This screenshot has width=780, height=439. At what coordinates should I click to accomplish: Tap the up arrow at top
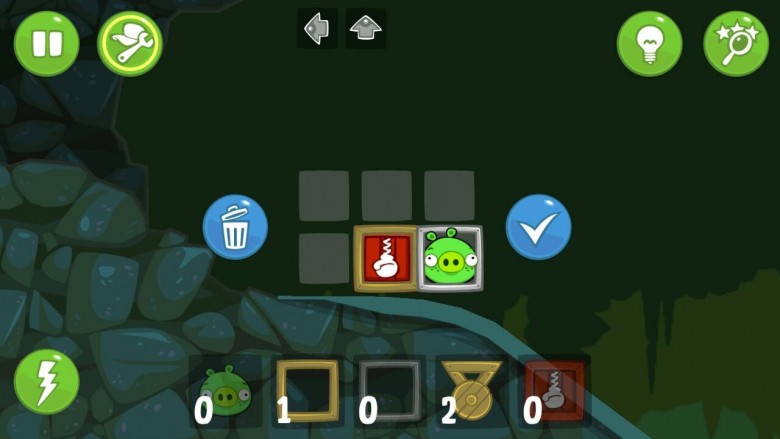point(366,29)
